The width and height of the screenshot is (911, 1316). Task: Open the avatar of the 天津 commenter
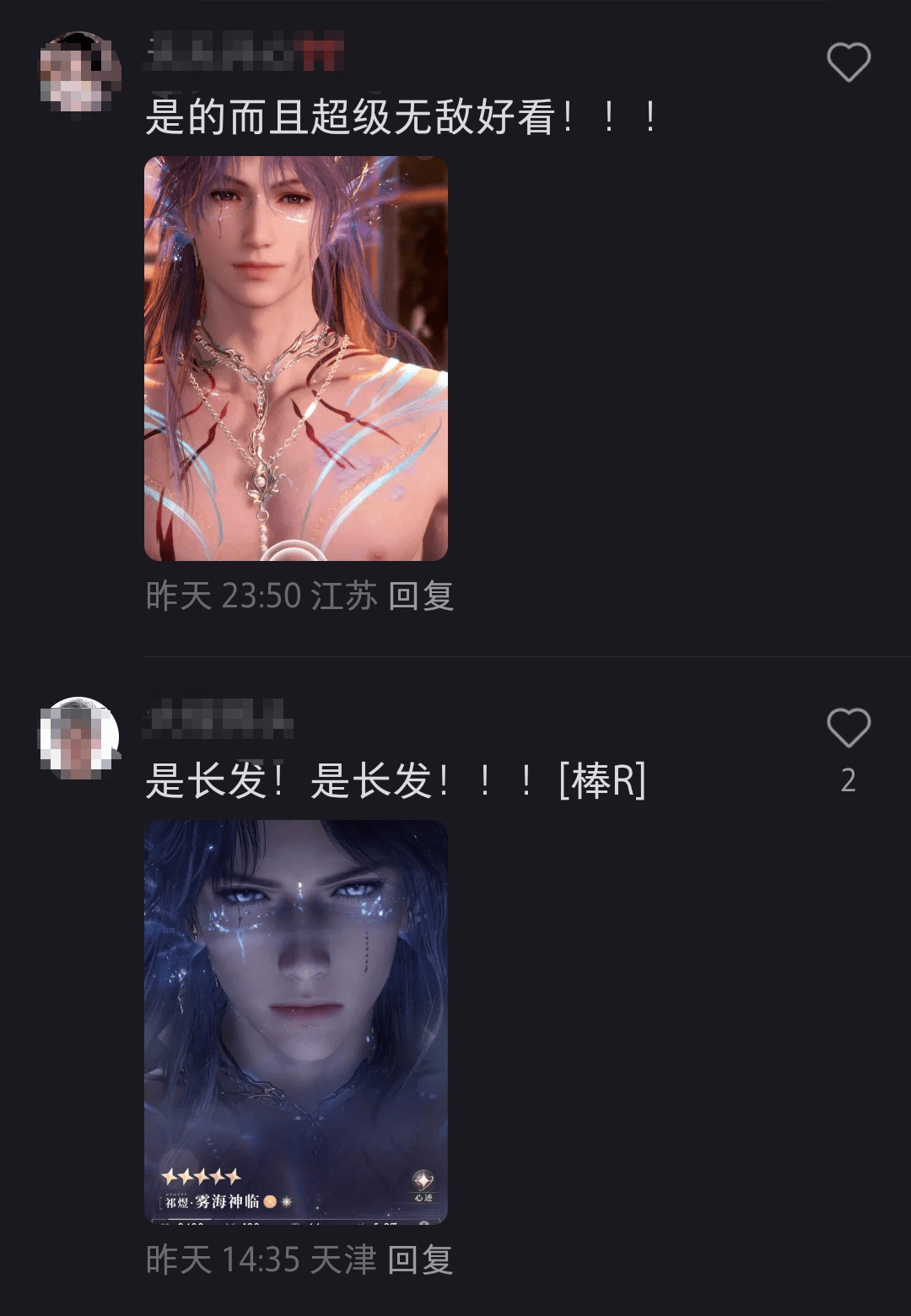(79, 737)
